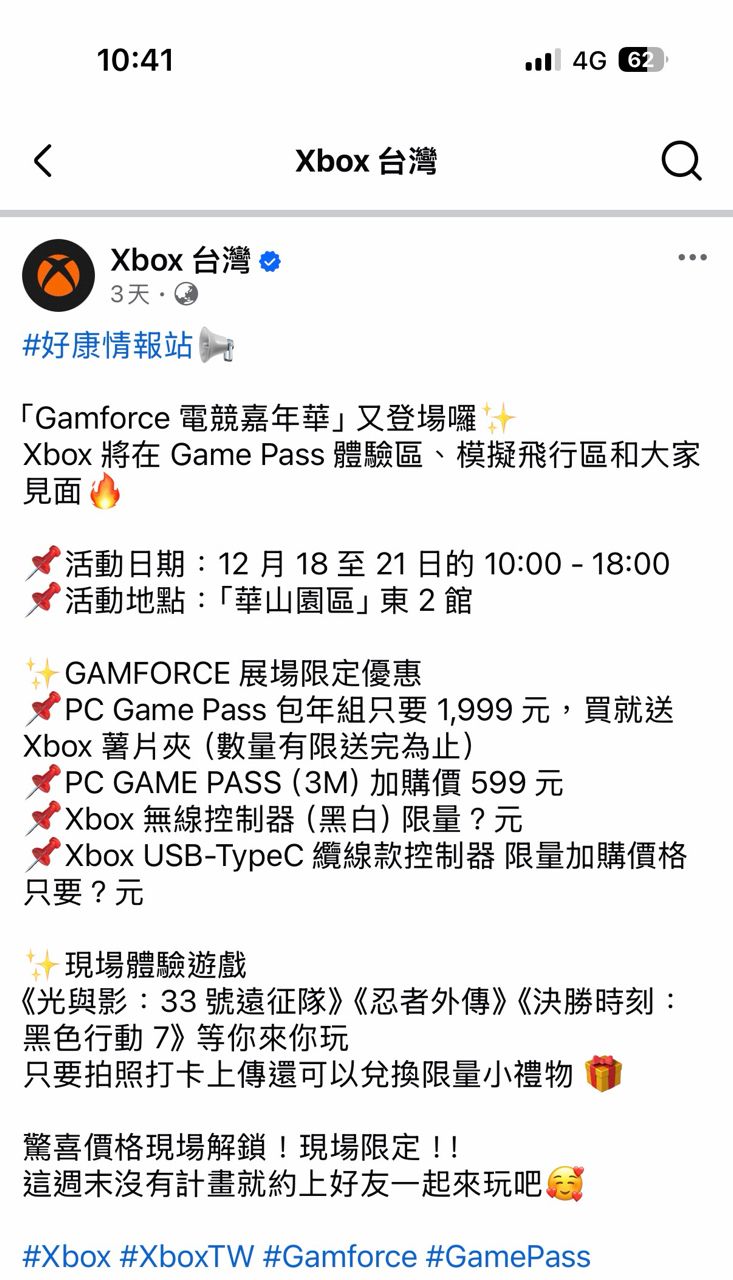The width and height of the screenshot is (733, 1280).
Task: Open the post's three-dot options menu
Action: [x=692, y=258]
